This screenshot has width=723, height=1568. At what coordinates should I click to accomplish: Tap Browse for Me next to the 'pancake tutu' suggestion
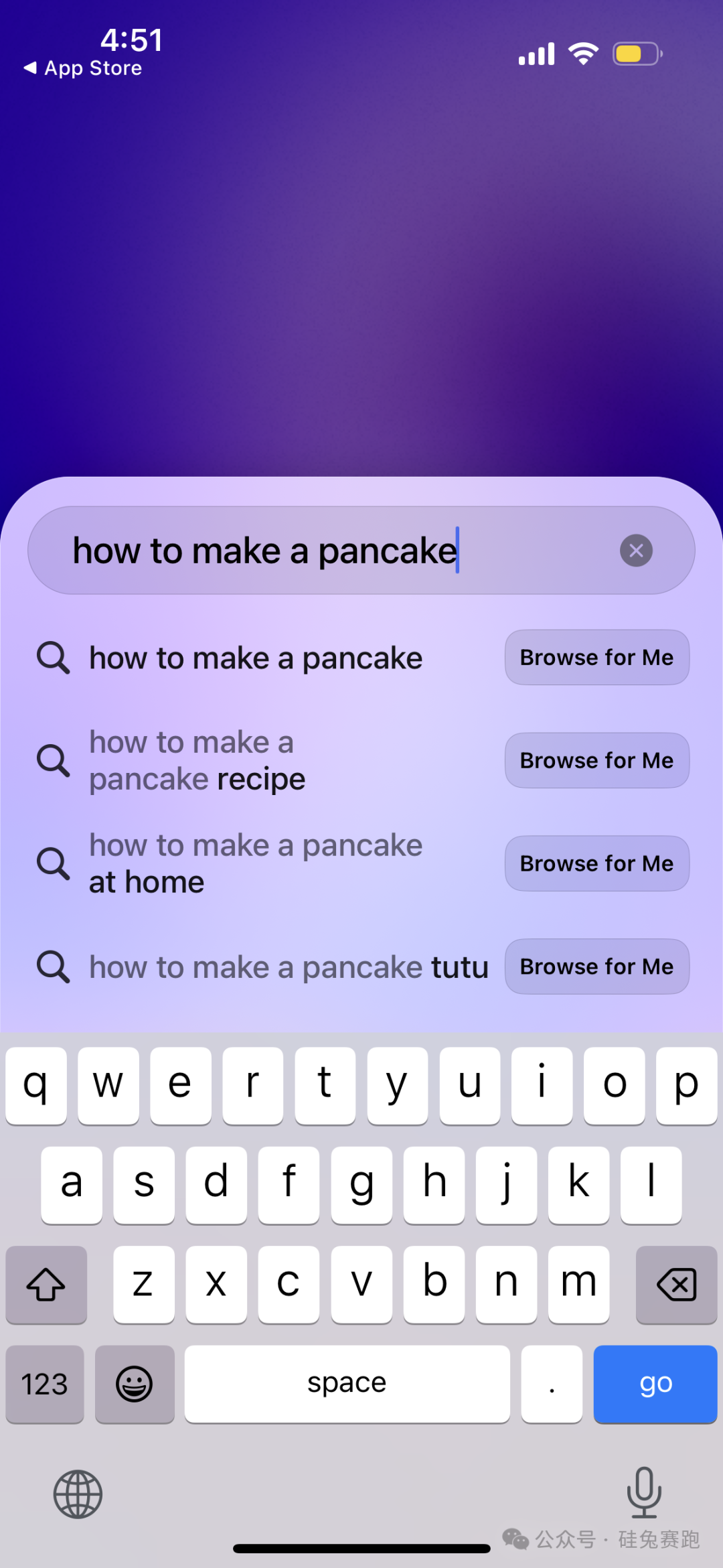coord(596,967)
